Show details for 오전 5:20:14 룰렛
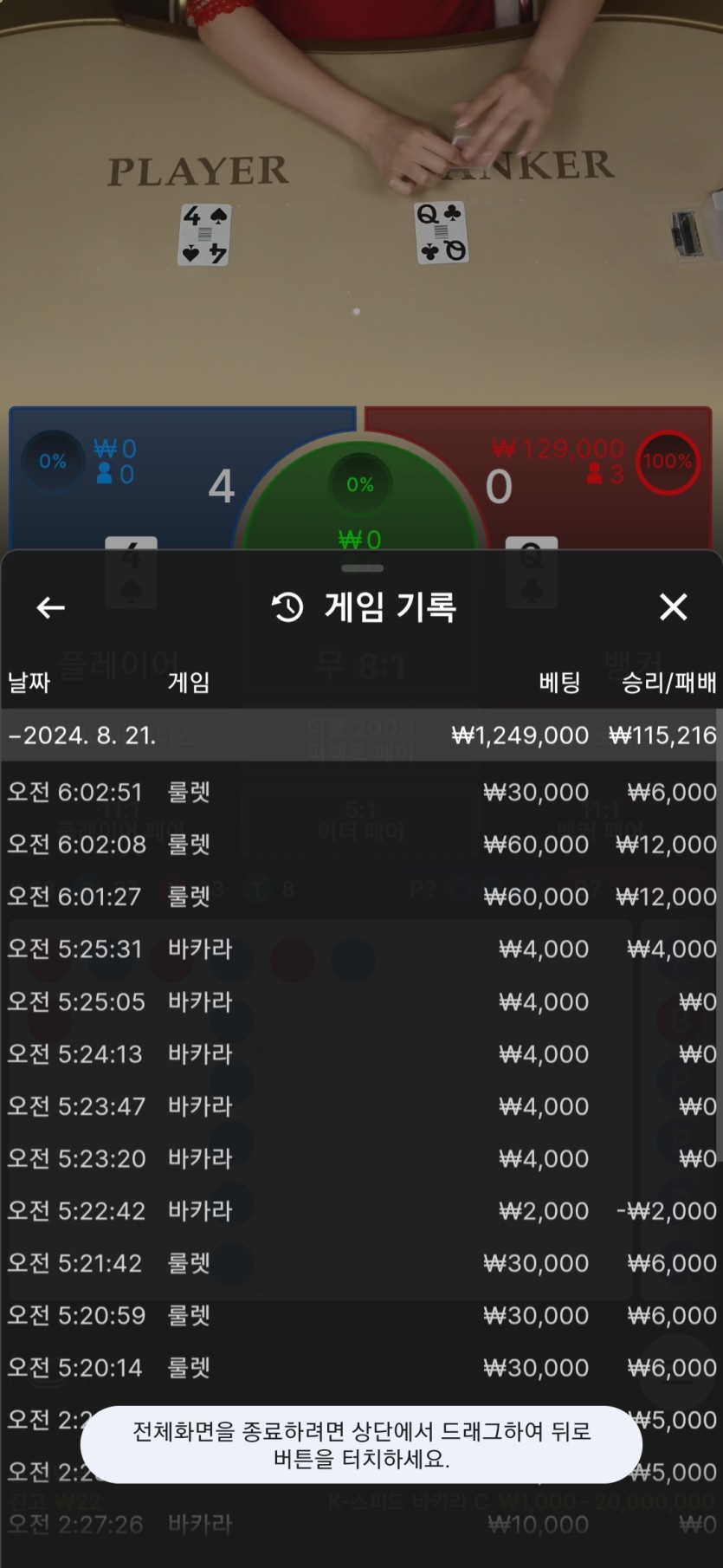 [361, 1368]
